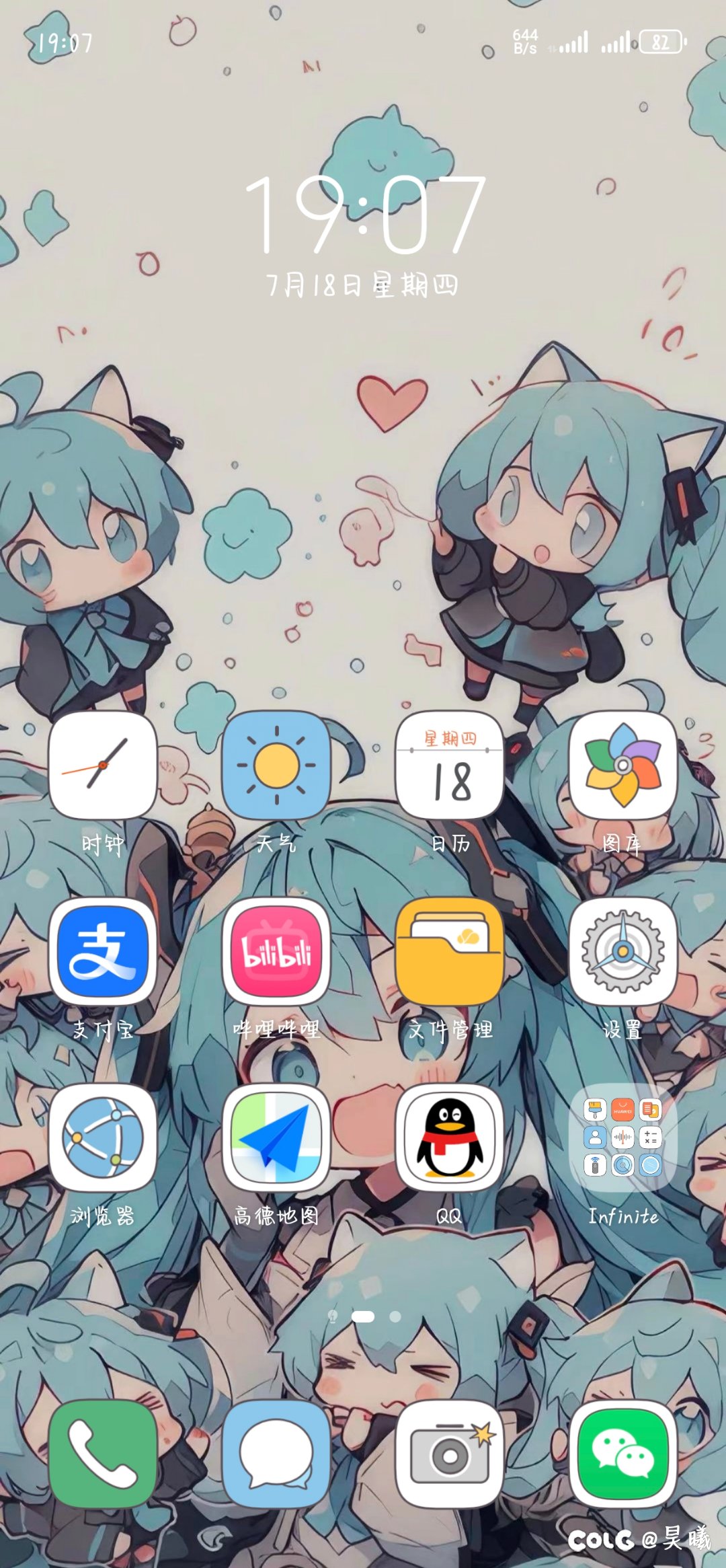The image size is (726, 1568).
Task: Launch 支付宝 Alipay
Action: click(103, 951)
